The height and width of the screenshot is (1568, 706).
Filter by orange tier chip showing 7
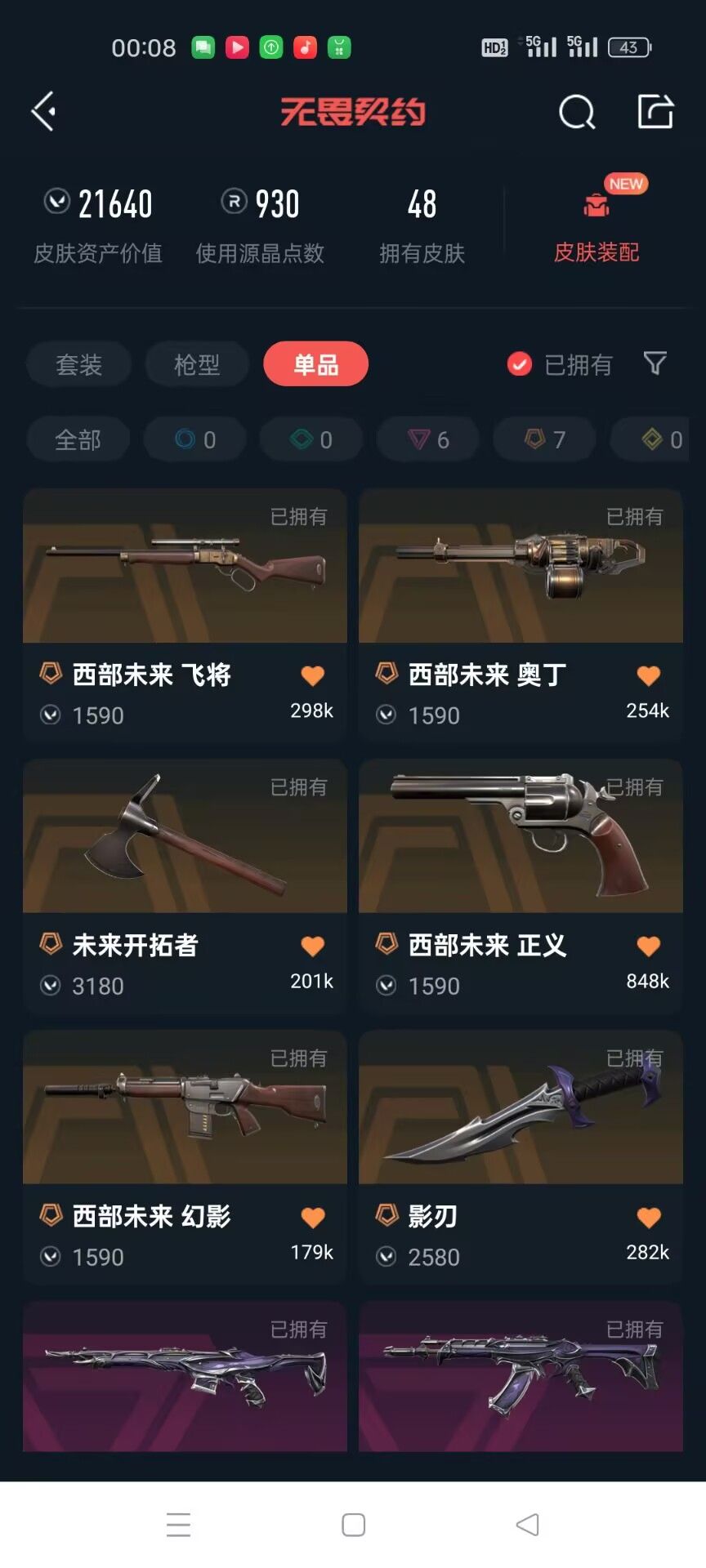(x=544, y=440)
